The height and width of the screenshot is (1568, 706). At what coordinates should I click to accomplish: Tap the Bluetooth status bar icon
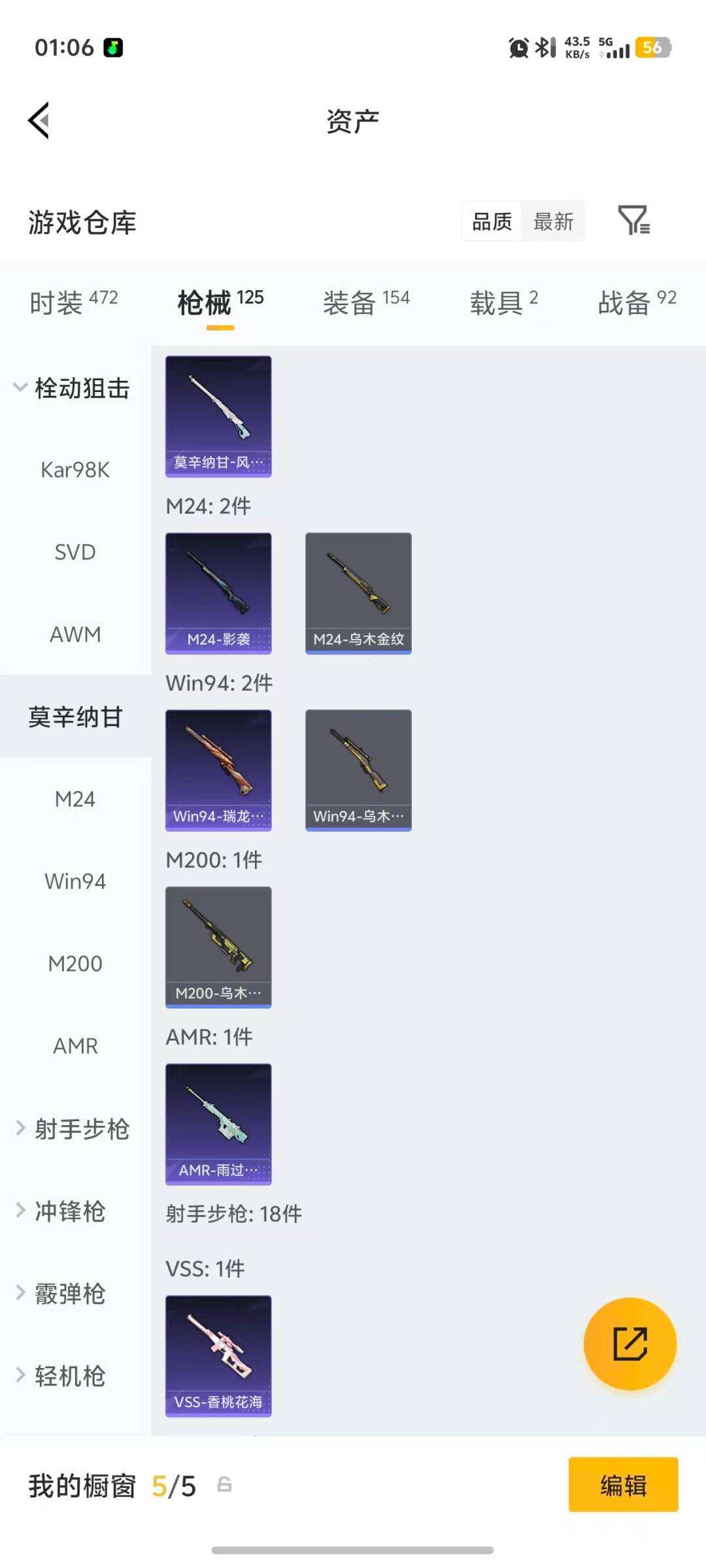(543, 48)
